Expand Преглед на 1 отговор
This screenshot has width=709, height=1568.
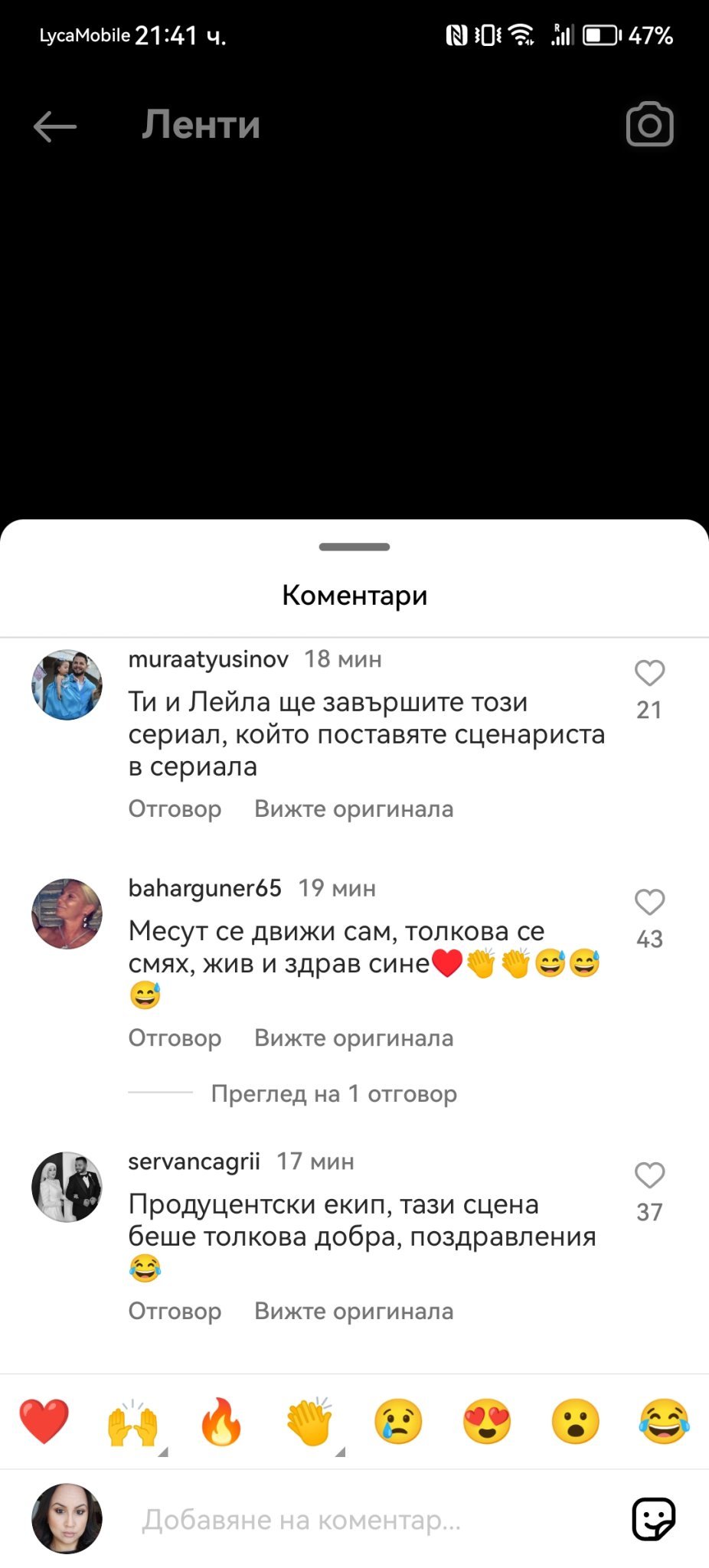click(334, 1093)
